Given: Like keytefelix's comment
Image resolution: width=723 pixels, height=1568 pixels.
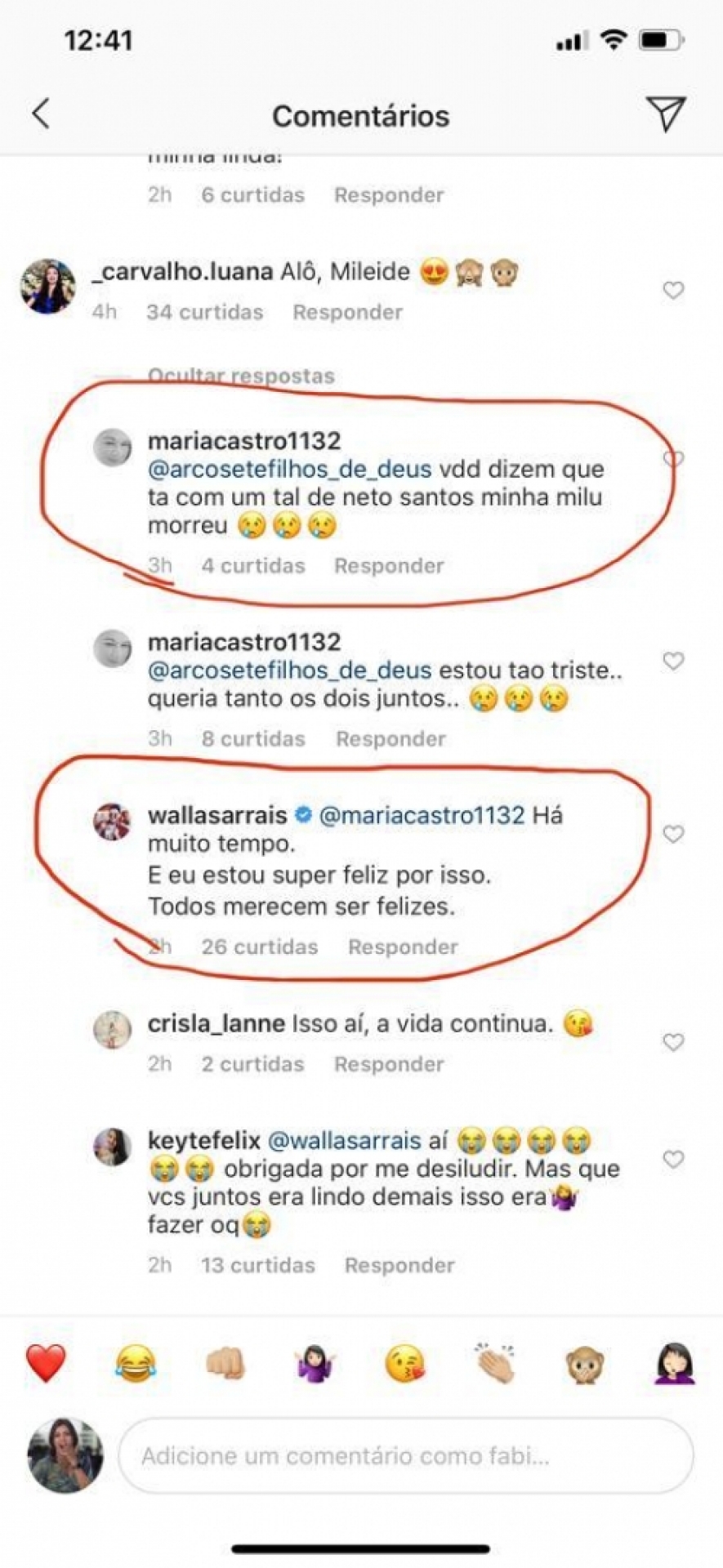Looking at the screenshot, I should (x=673, y=1159).
